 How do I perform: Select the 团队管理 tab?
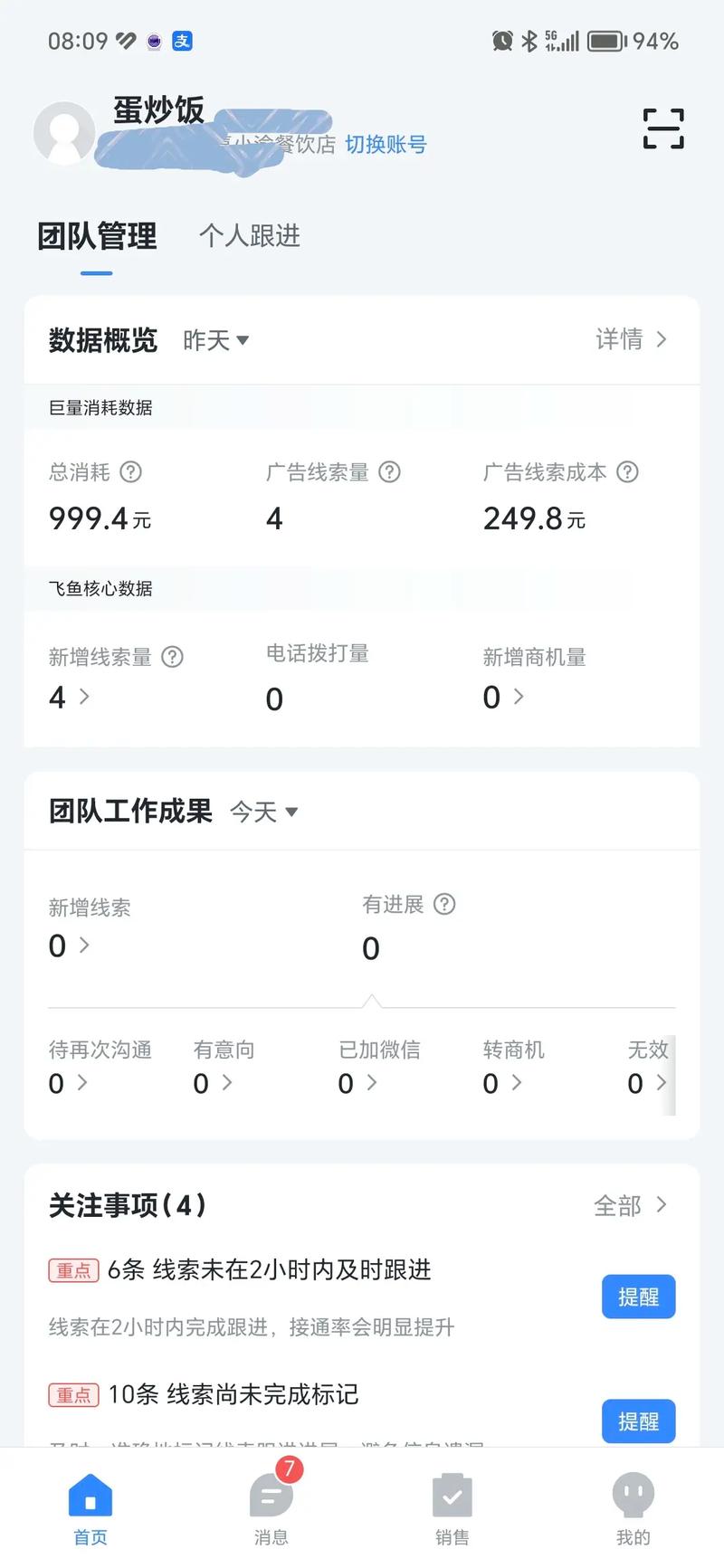pyautogui.click(x=98, y=236)
